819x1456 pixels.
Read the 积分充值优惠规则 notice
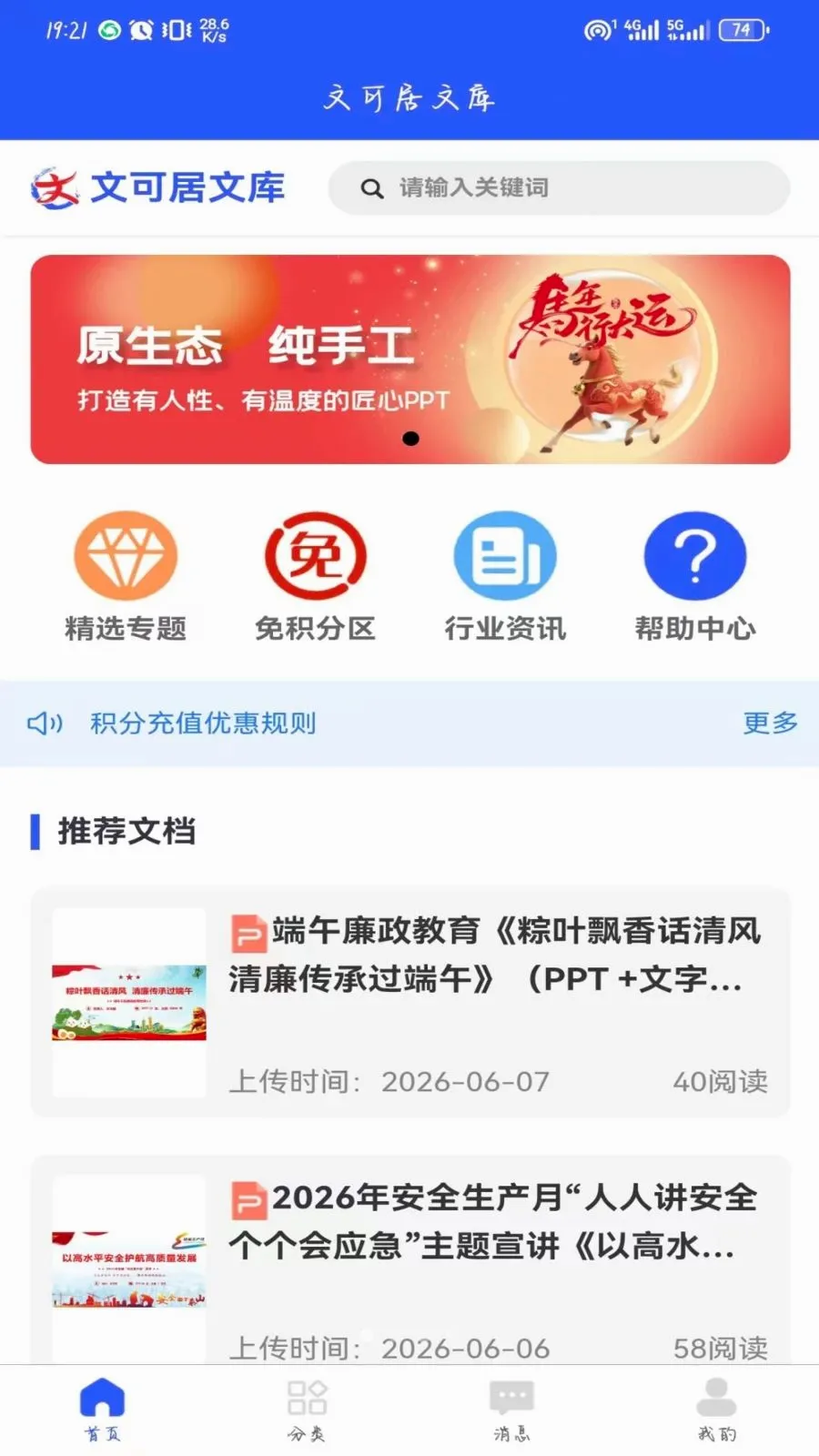point(203,723)
